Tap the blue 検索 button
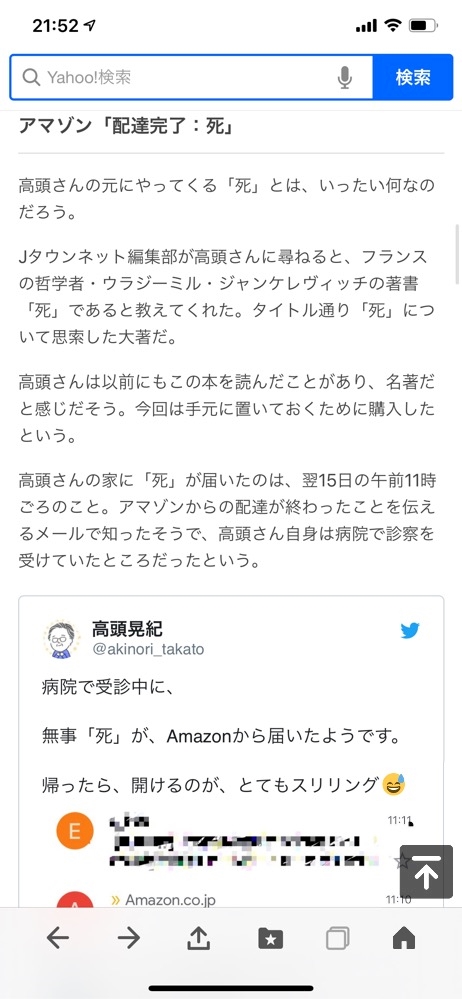Screen dimensions: 462x999 click(413, 78)
